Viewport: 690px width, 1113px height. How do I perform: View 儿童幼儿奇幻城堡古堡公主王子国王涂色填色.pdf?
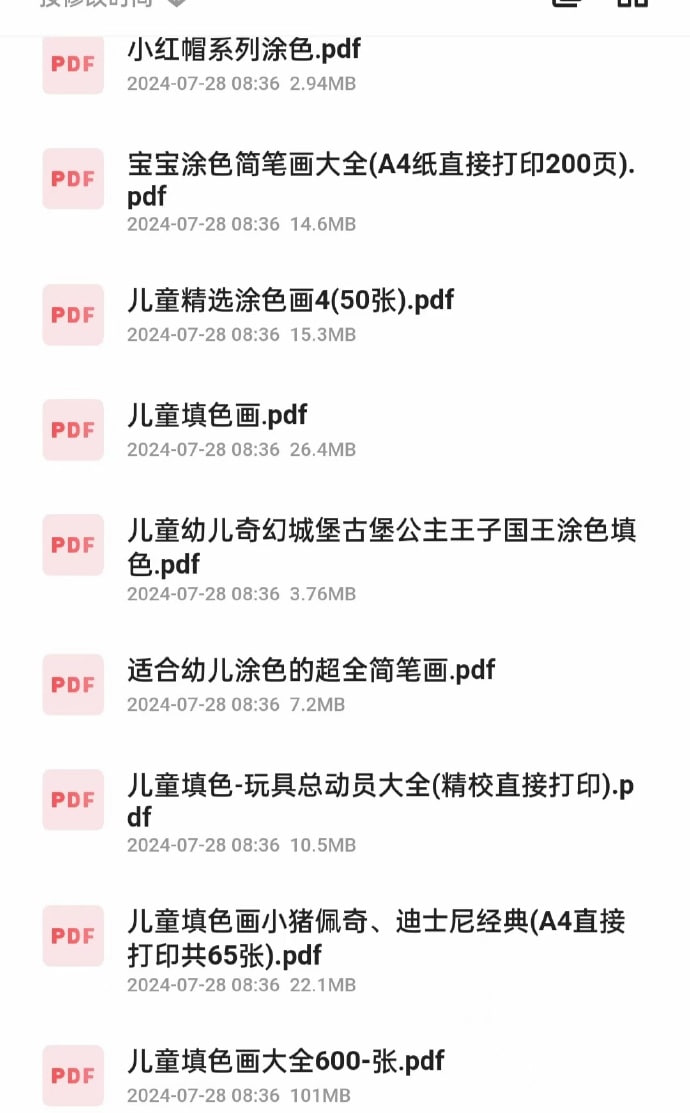tap(380, 546)
